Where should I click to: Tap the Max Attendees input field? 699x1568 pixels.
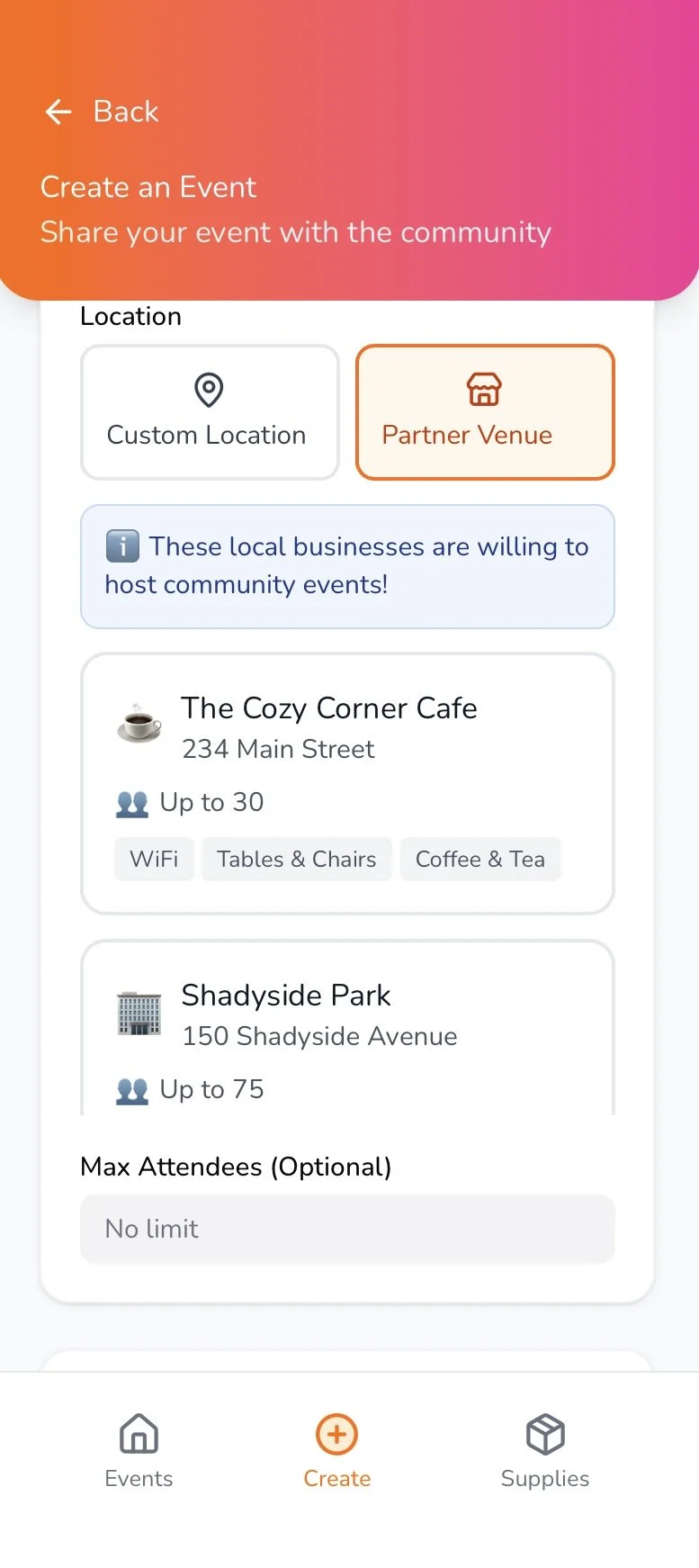pyautogui.click(x=347, y=1229)
